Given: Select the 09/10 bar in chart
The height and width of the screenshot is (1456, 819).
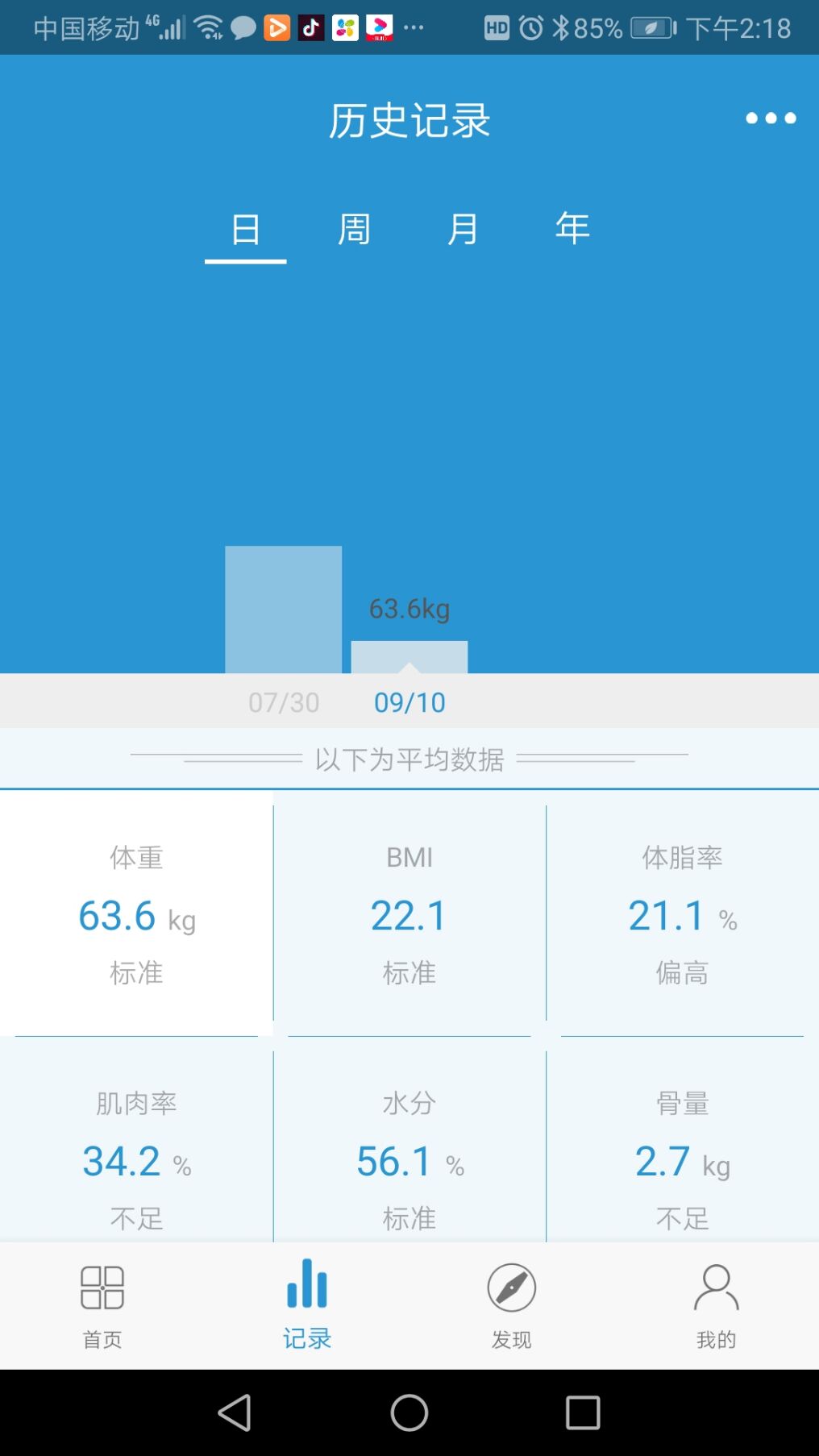Looking at the screenshot, I should (409, 656).
